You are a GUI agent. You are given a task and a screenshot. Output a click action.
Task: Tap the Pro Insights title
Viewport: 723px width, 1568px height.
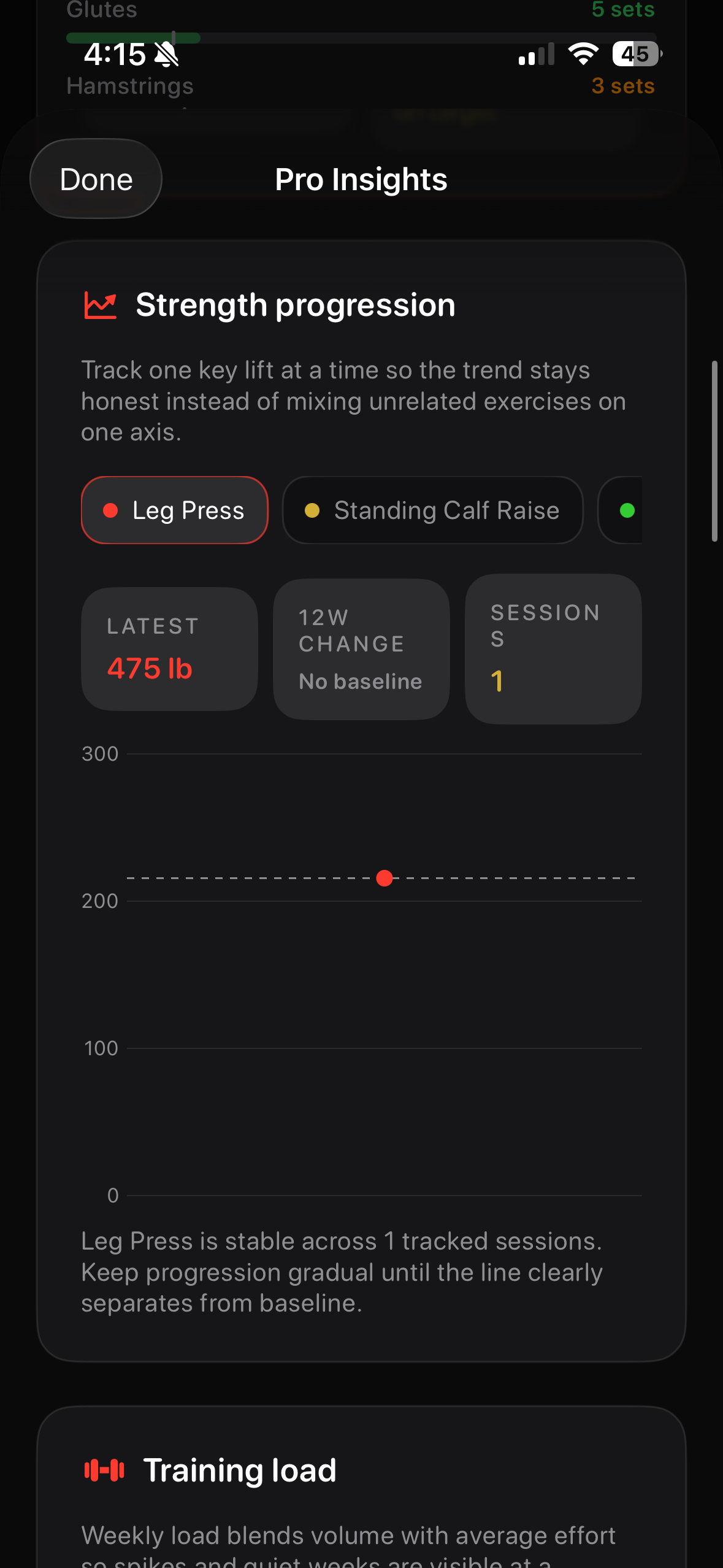361,179
